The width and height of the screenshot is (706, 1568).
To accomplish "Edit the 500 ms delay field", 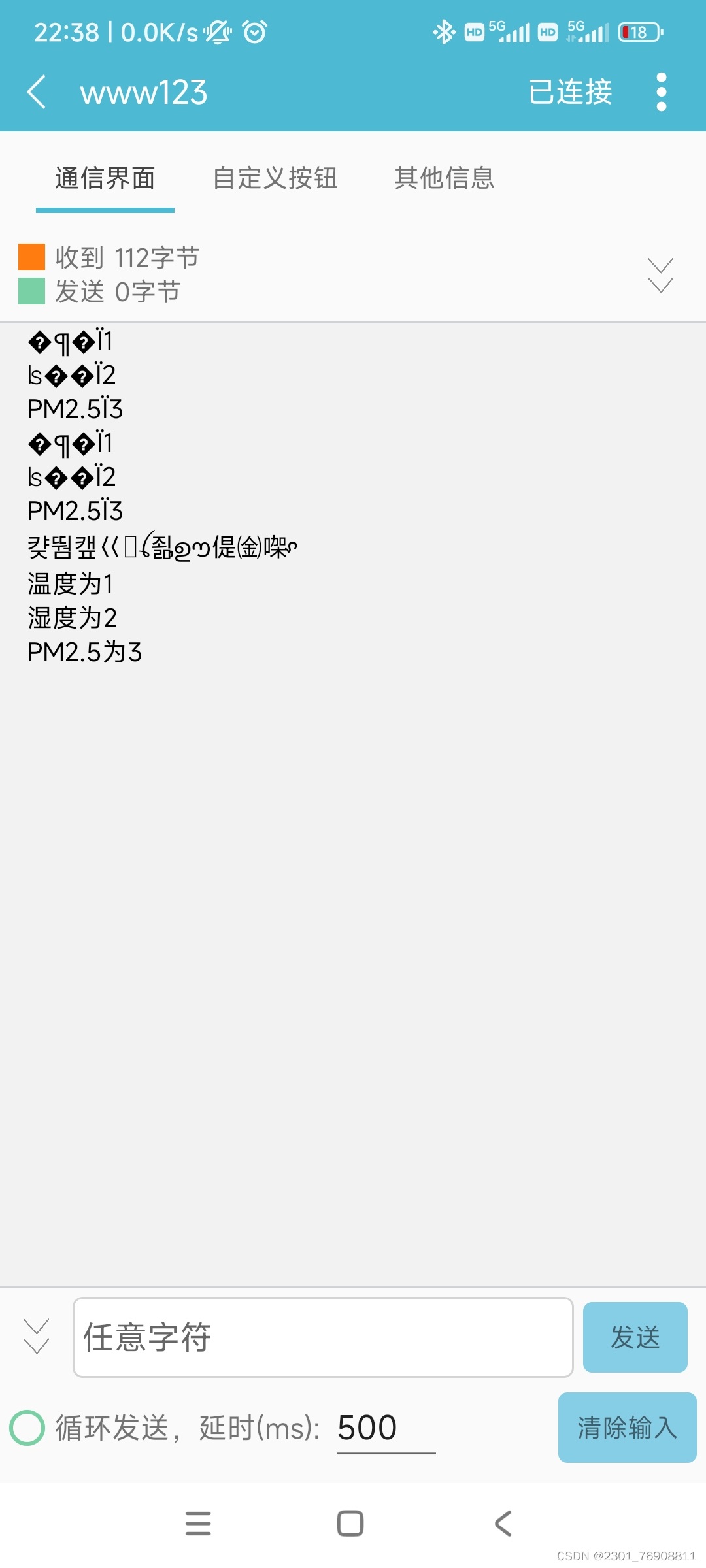I will [x=386, y=1429].
